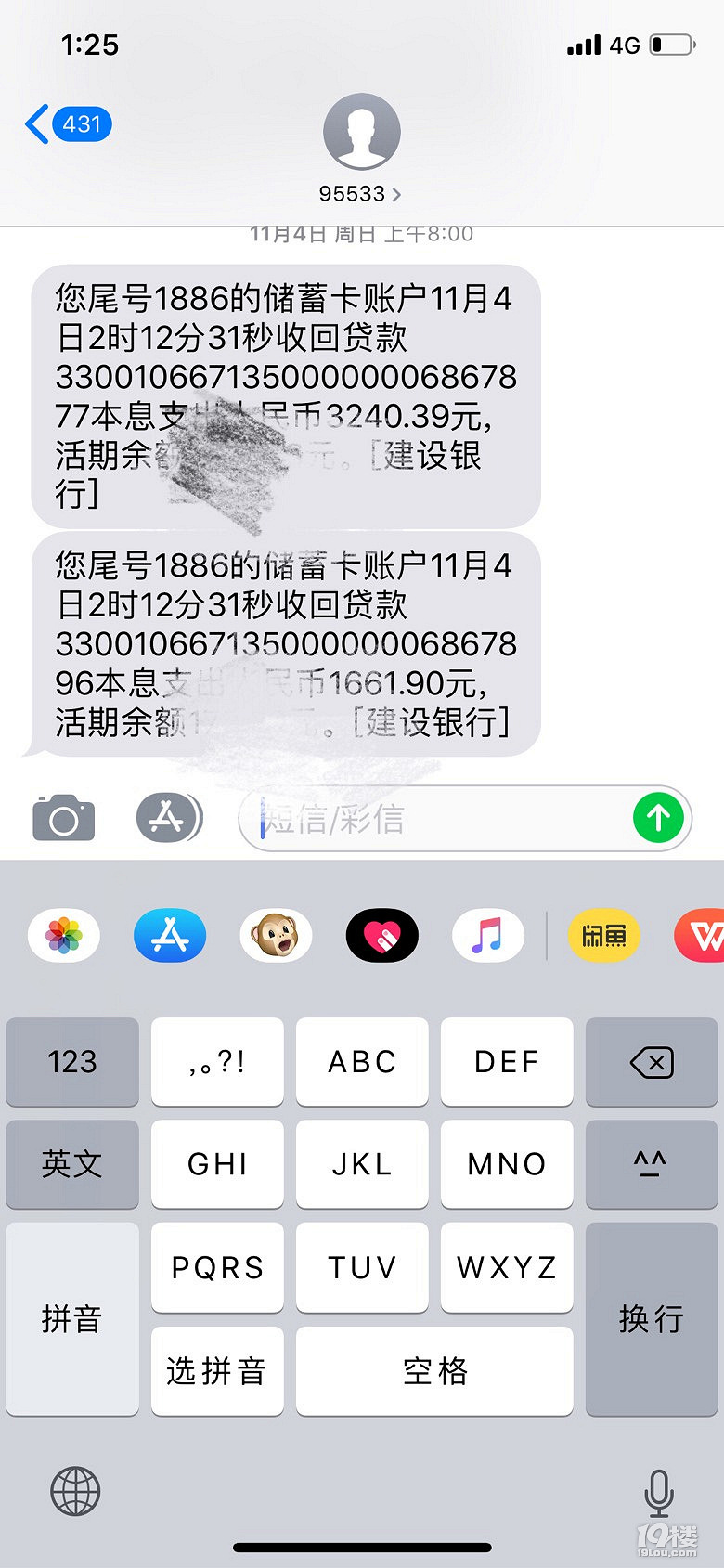724x1568 pixels.
Task: Open the iMessage App Store icon
Action: click(168, 818)
